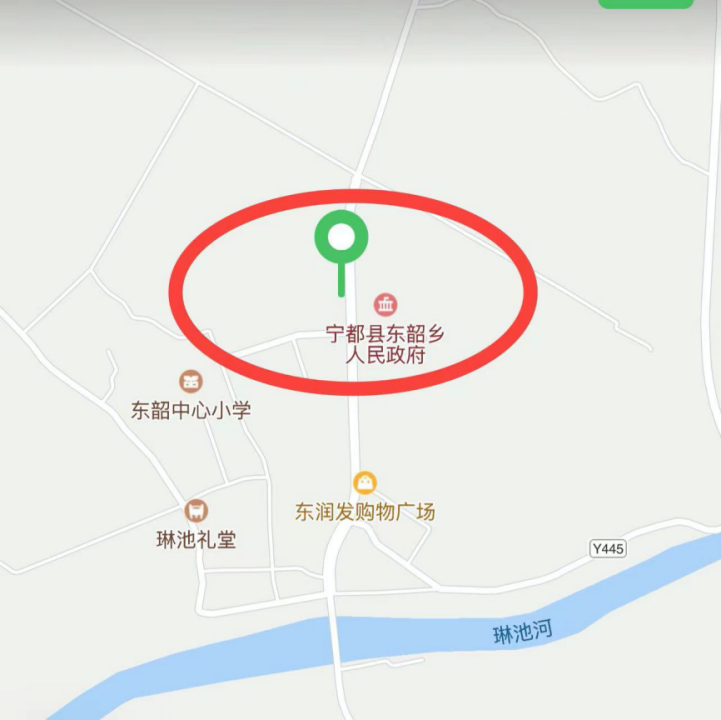Open 东润发购物广场 shopping plaza marker
Viewport: 721px width, 720px height.
tap(366, 483)
